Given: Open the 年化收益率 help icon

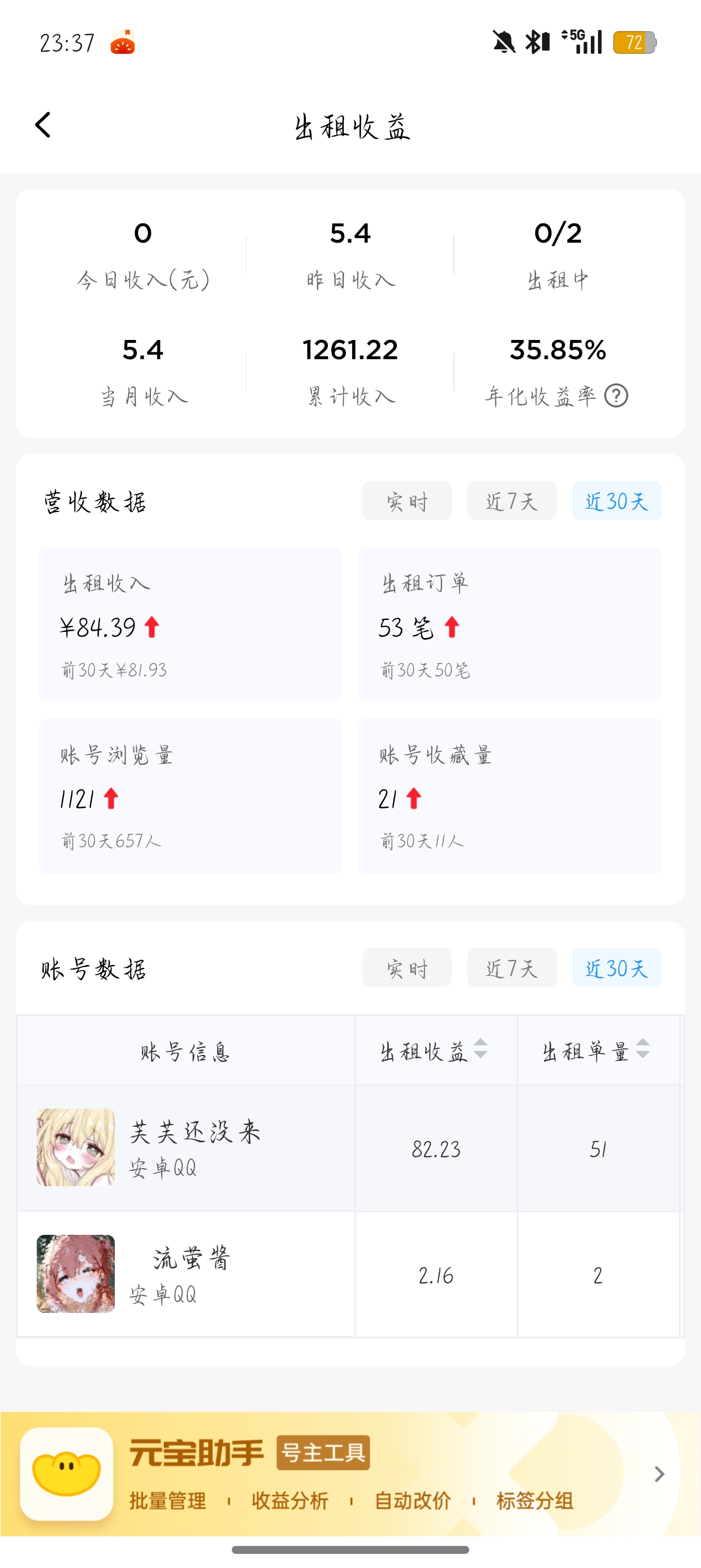Looking at the screenshot, I should [616, 397].
